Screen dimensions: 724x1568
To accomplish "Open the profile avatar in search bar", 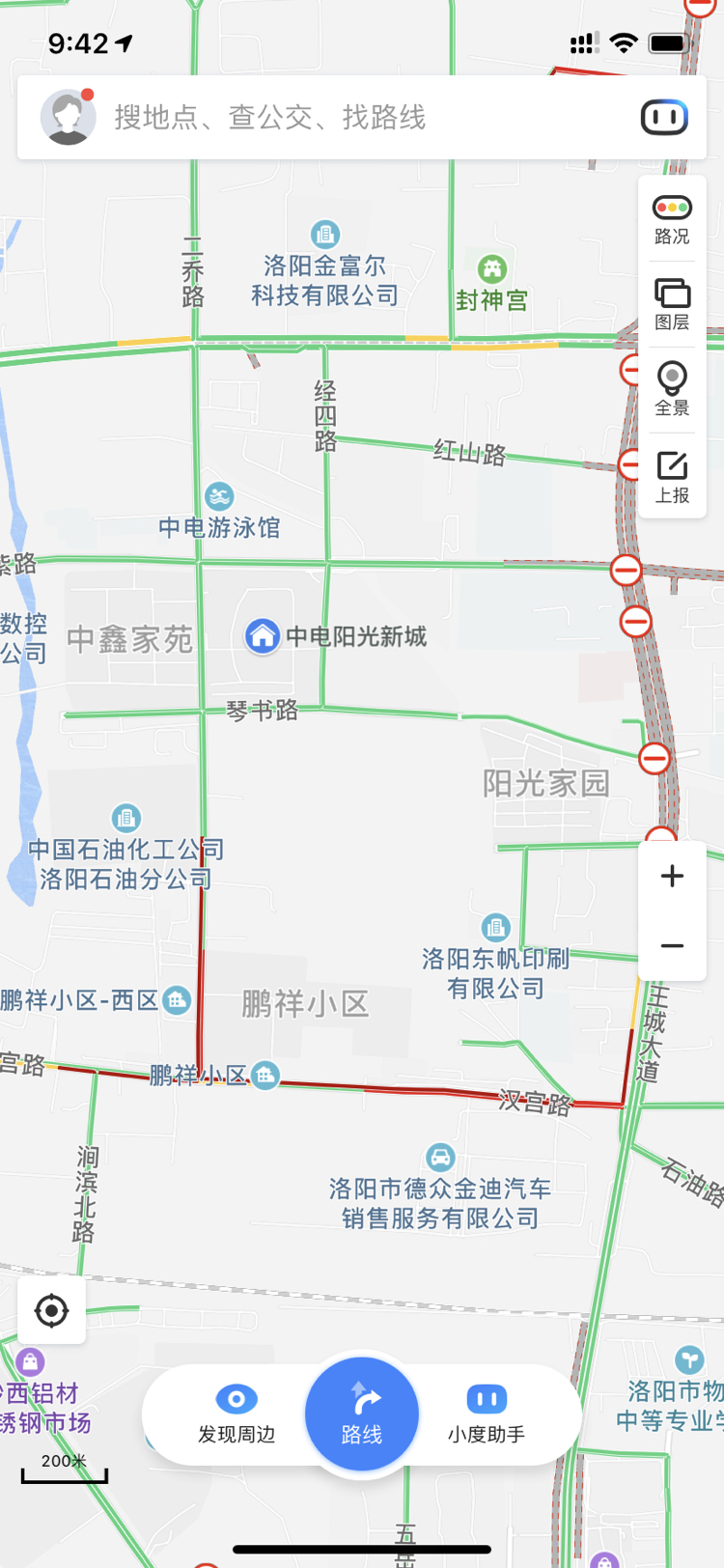I will click(x=68, y=117).
